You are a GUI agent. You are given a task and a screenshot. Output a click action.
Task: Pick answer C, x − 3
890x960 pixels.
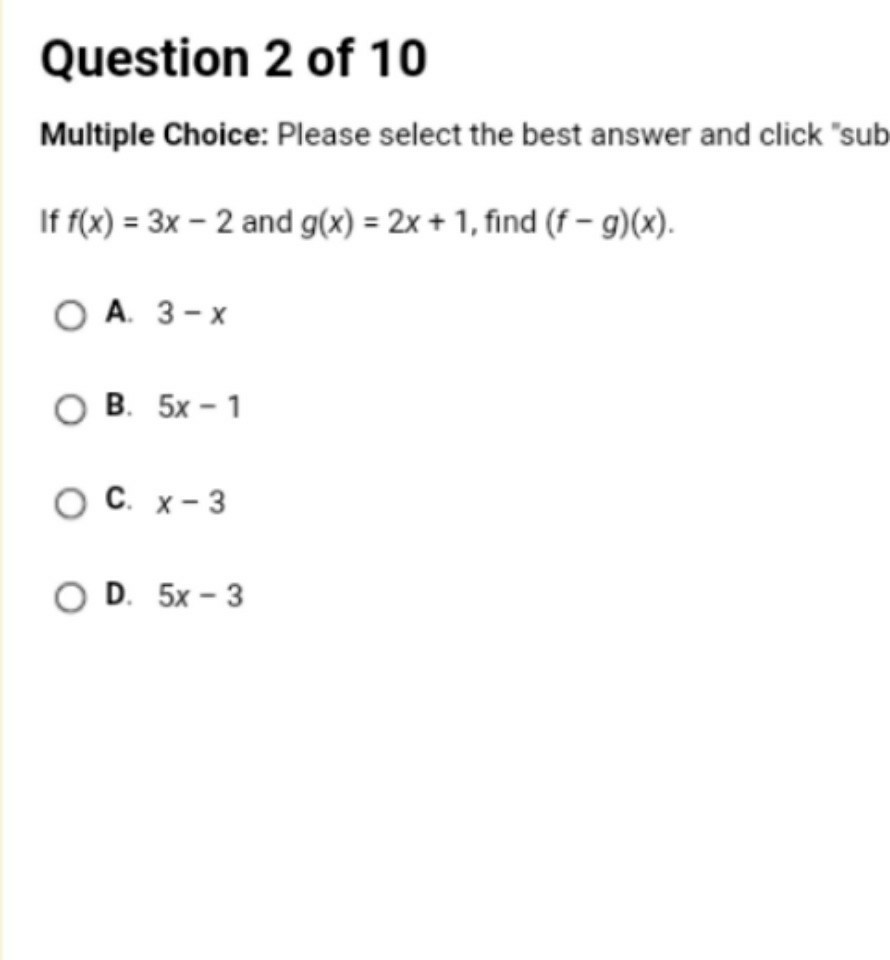pos(70,505)
